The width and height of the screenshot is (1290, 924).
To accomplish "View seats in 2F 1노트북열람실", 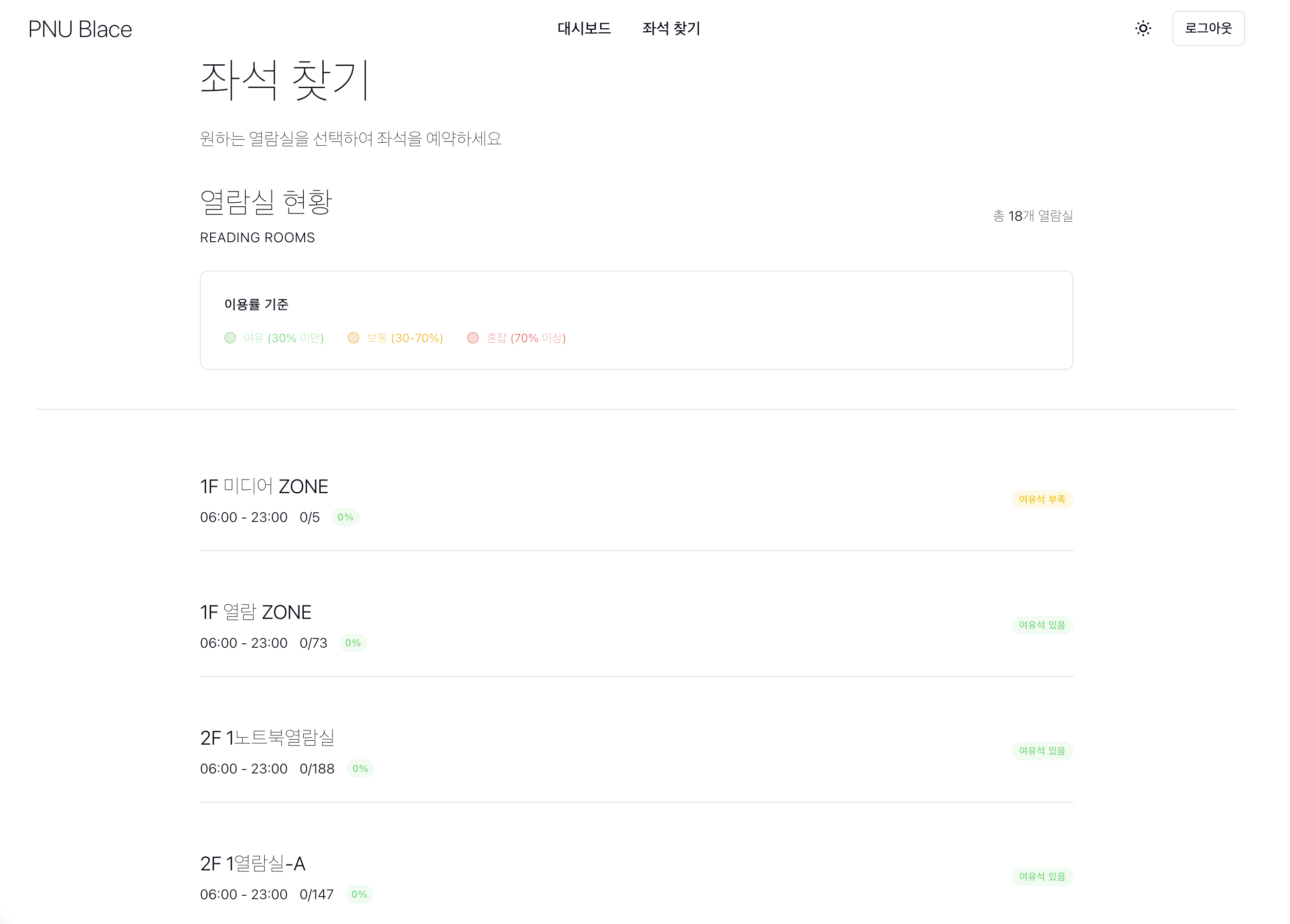I will pyautogui.click(x=267, y=738).
